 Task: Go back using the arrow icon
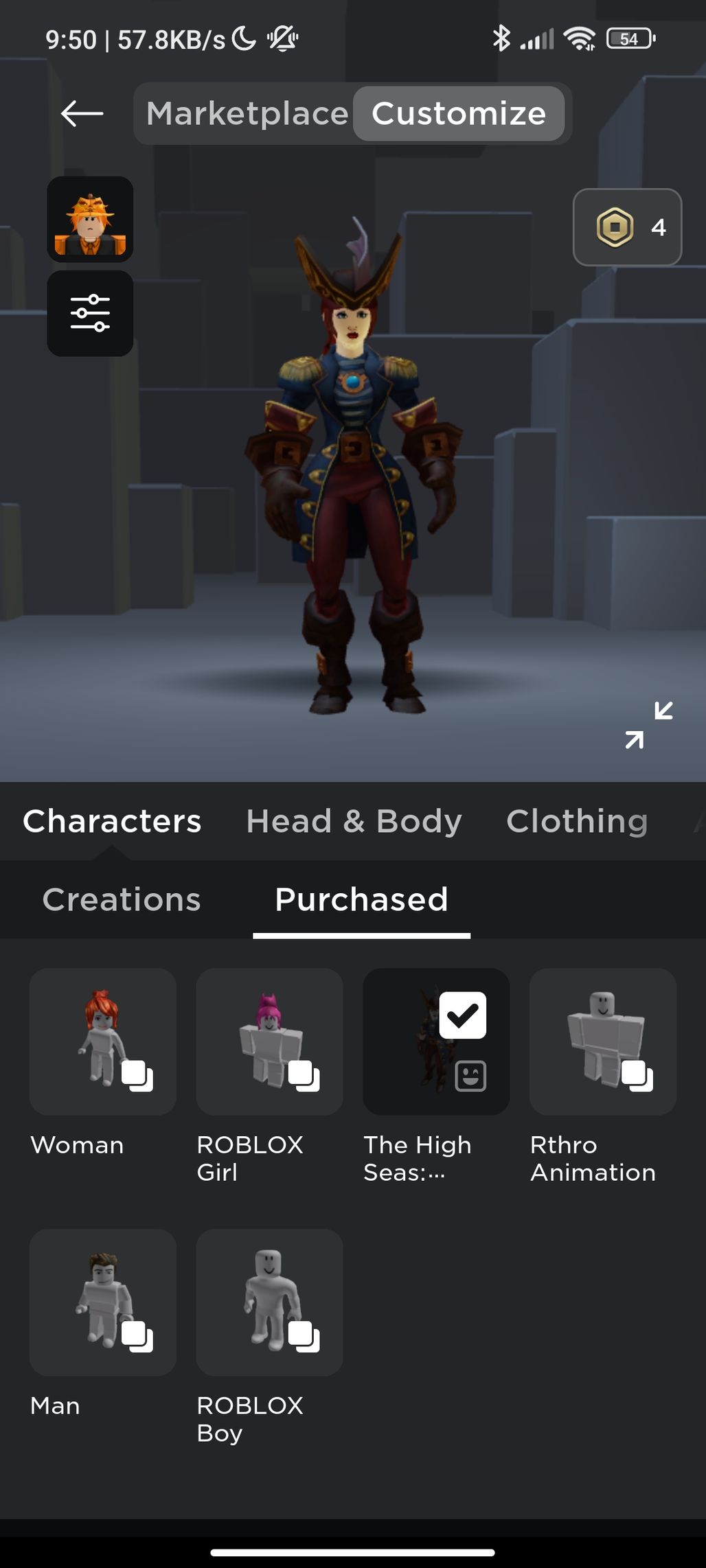click(82, 113)
